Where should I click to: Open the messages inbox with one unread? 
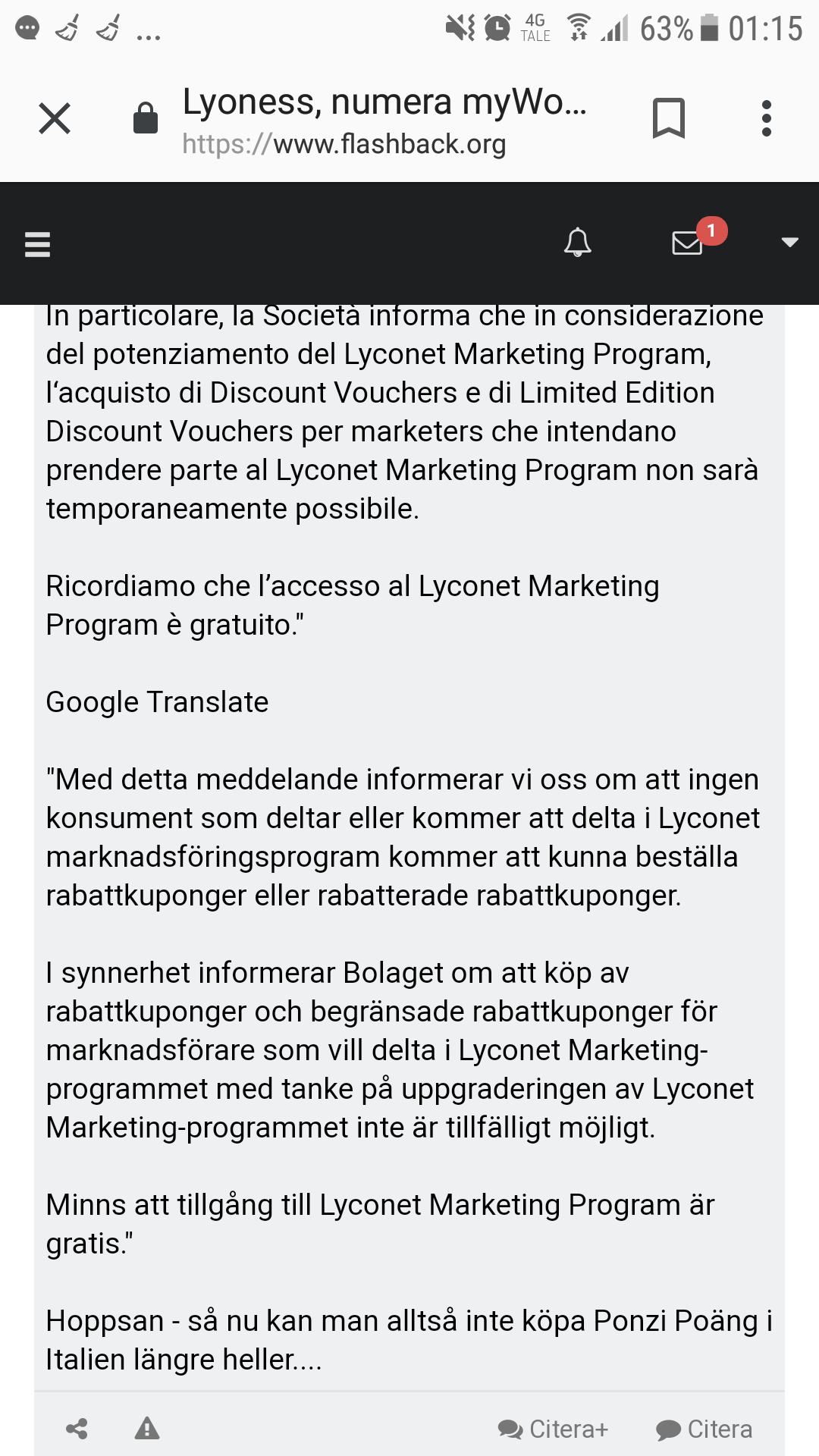[x=689, y=243]
